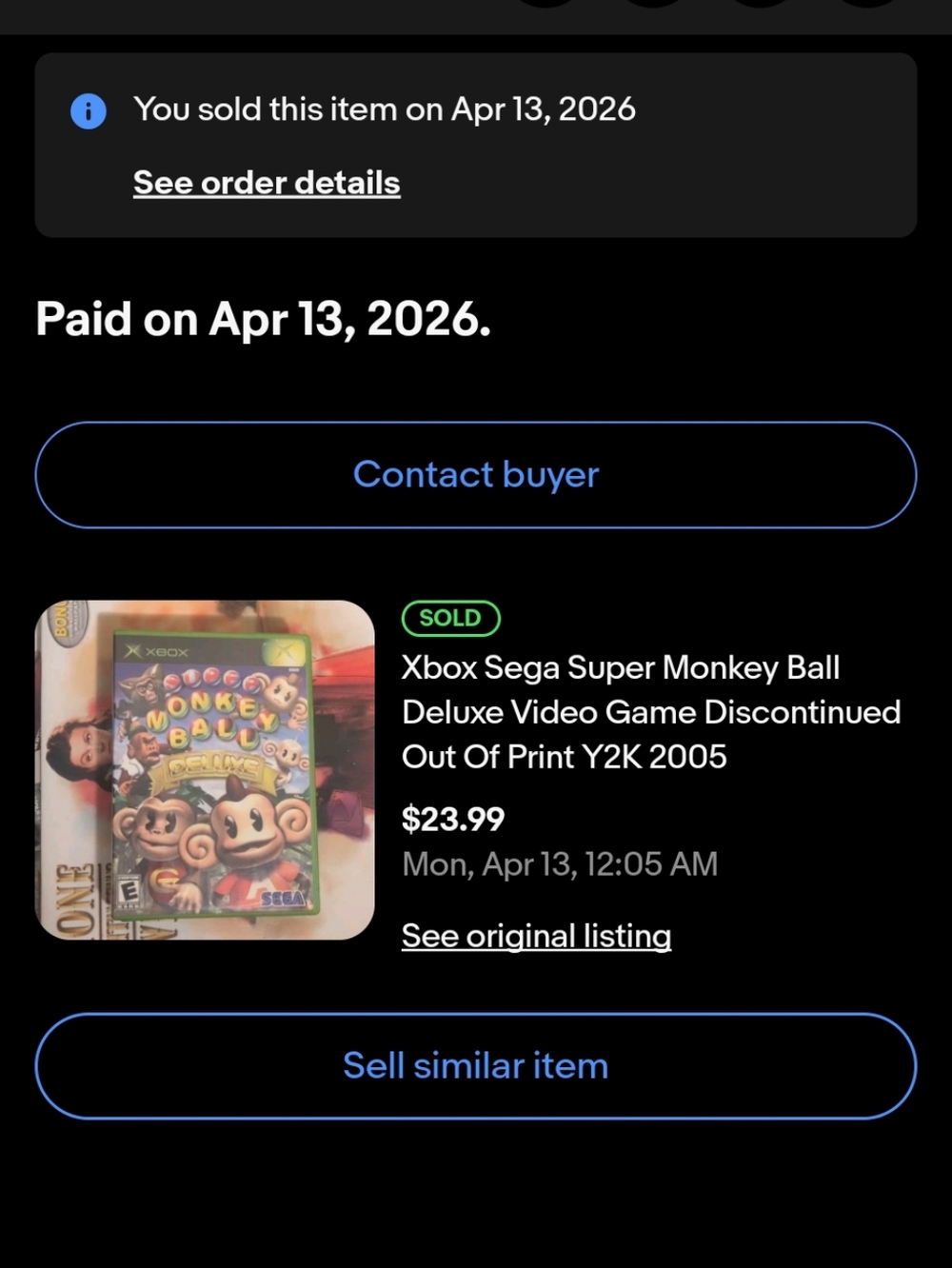Click the Contact buyer button
This screenshot has width=952, height=1268.
click(476, 474)
